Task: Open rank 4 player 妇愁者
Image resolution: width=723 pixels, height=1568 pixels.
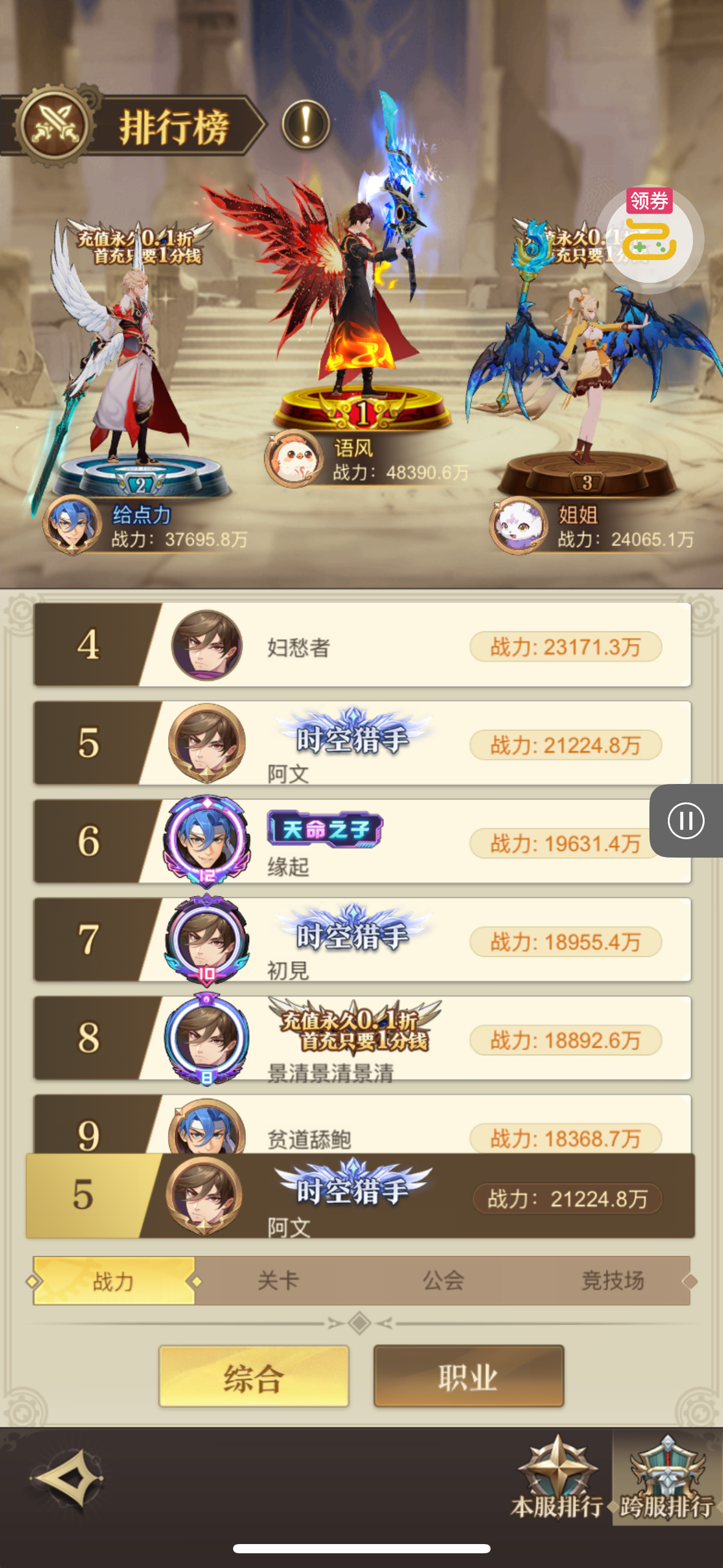Action: (362, 645)
